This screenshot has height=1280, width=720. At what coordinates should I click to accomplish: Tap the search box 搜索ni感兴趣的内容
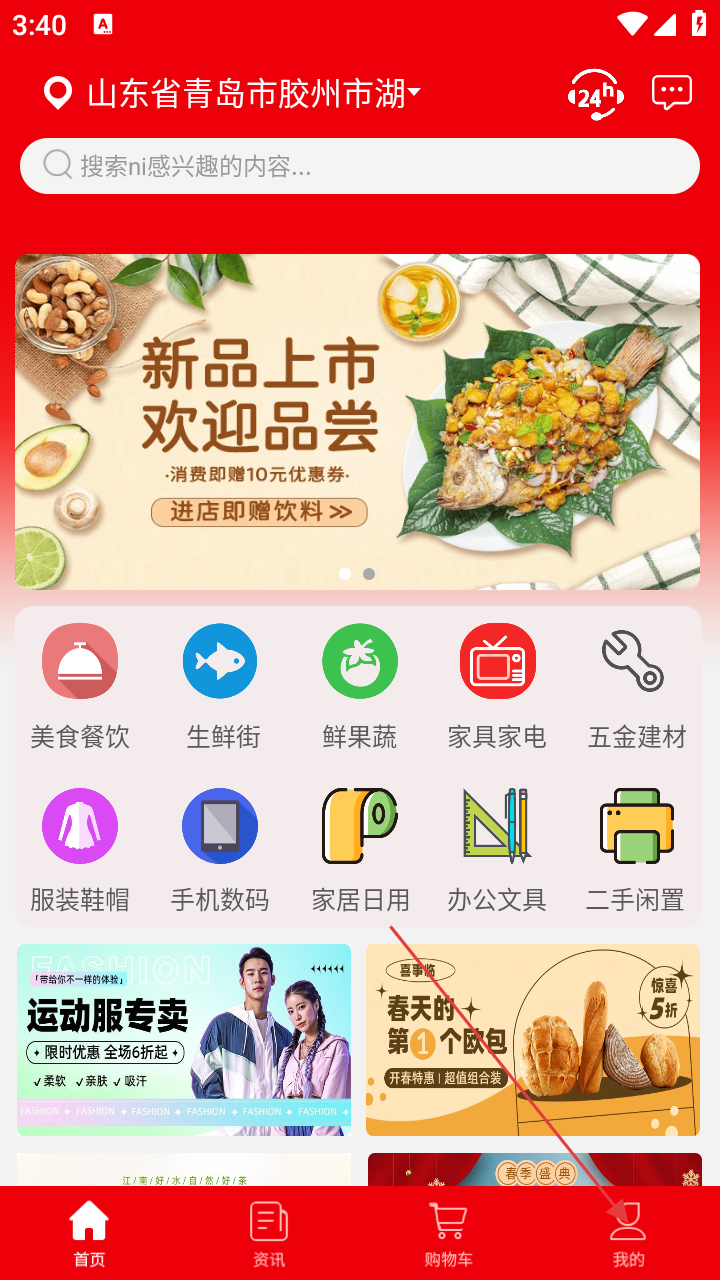360,166
